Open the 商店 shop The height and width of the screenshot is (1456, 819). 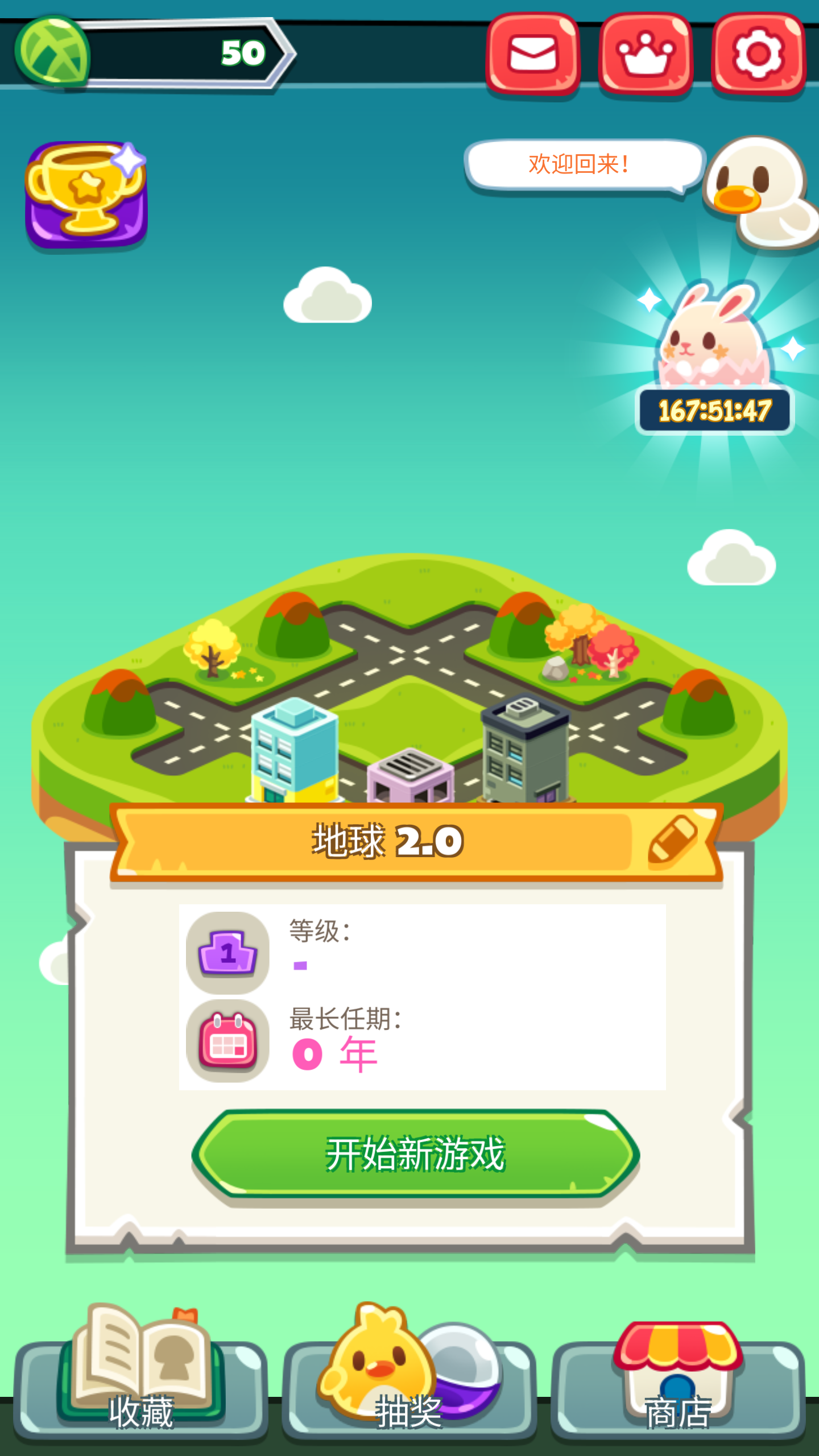tap(678, 1376)
